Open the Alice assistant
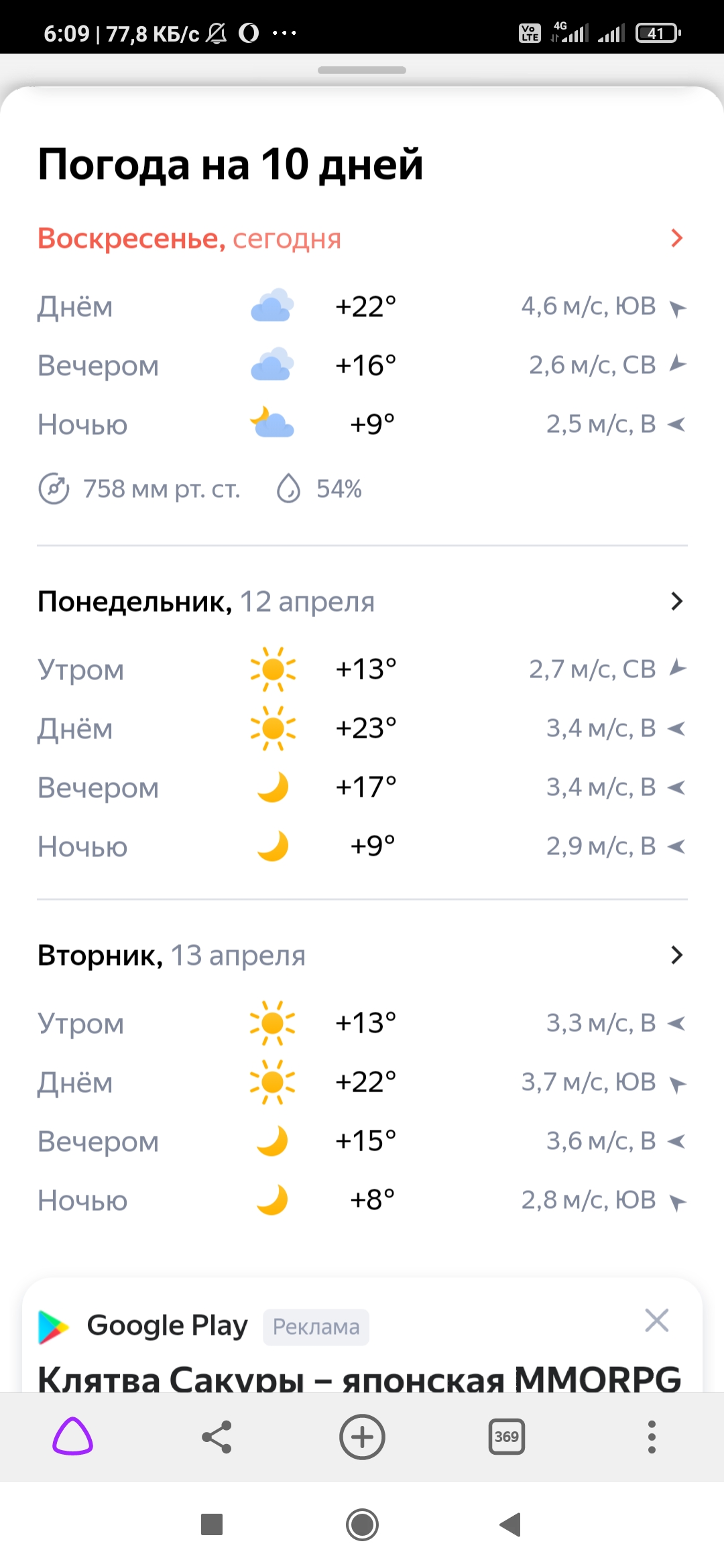This screenshot has width=724, height=1568. (x=74, y=1437)
